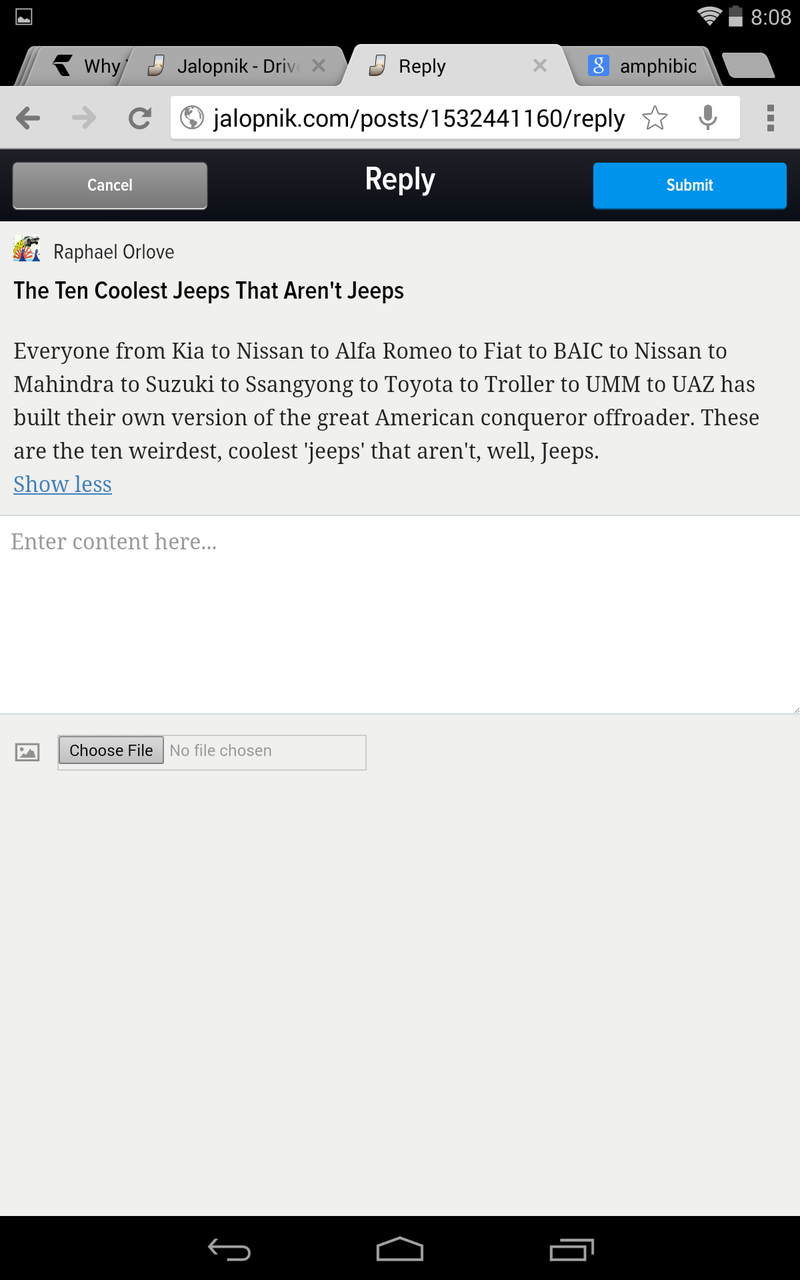Image resolution: width=800 pixels, height=1280 pixels.
Task: Open Chrome's overflow menu
Action: (x=770, y=119)
